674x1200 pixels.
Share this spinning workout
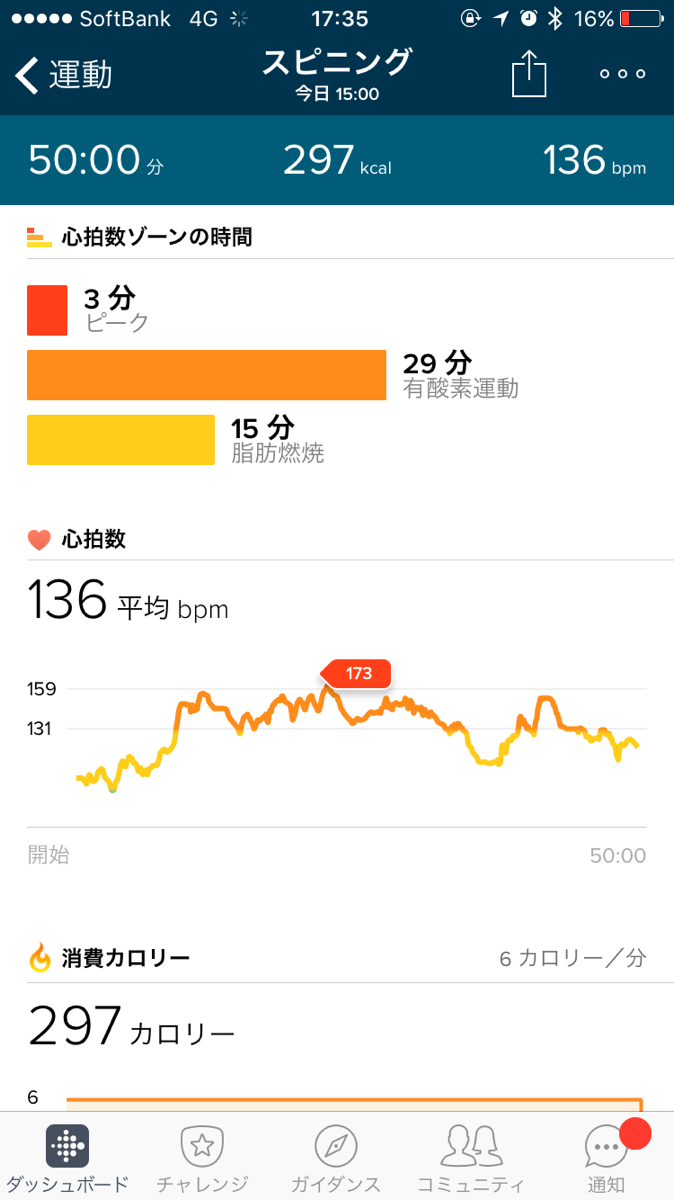(529, 75)
